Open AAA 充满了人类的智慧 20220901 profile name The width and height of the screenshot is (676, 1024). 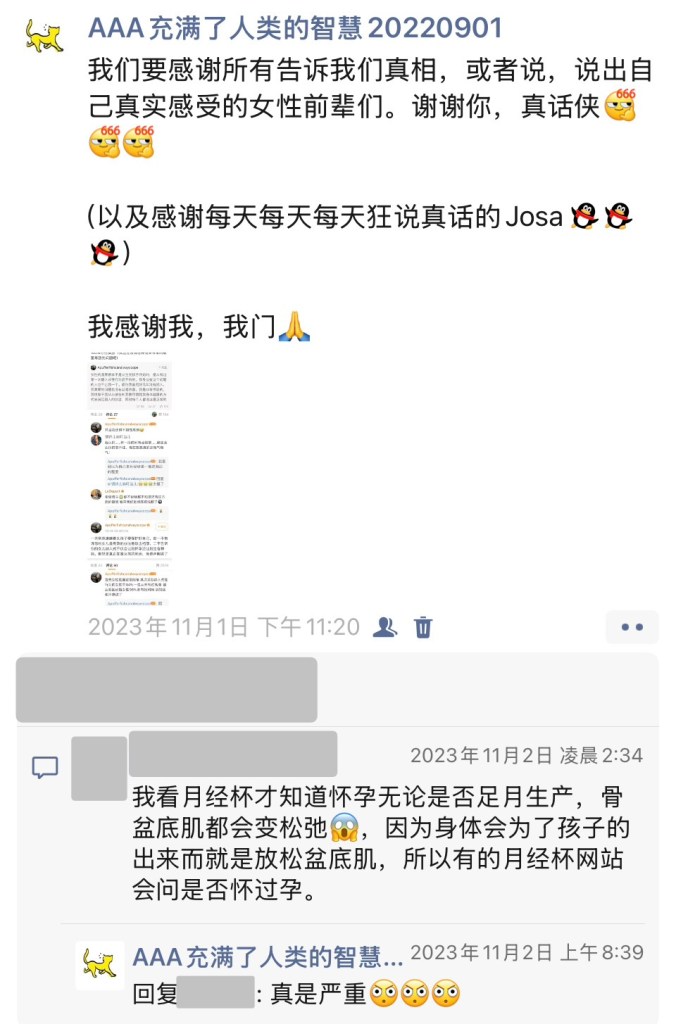295,28
